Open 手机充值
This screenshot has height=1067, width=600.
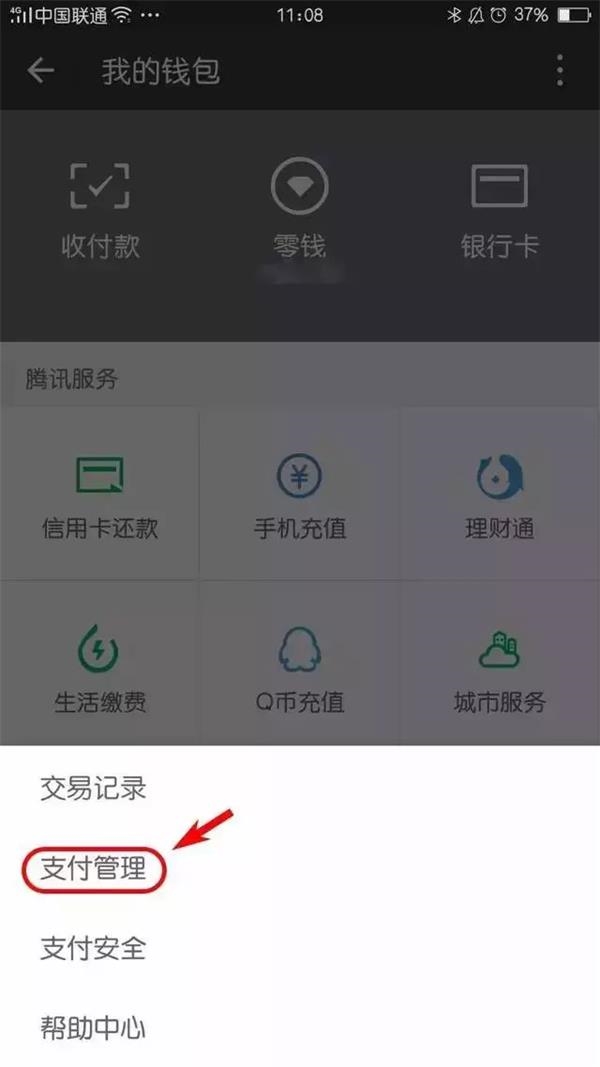299,496
